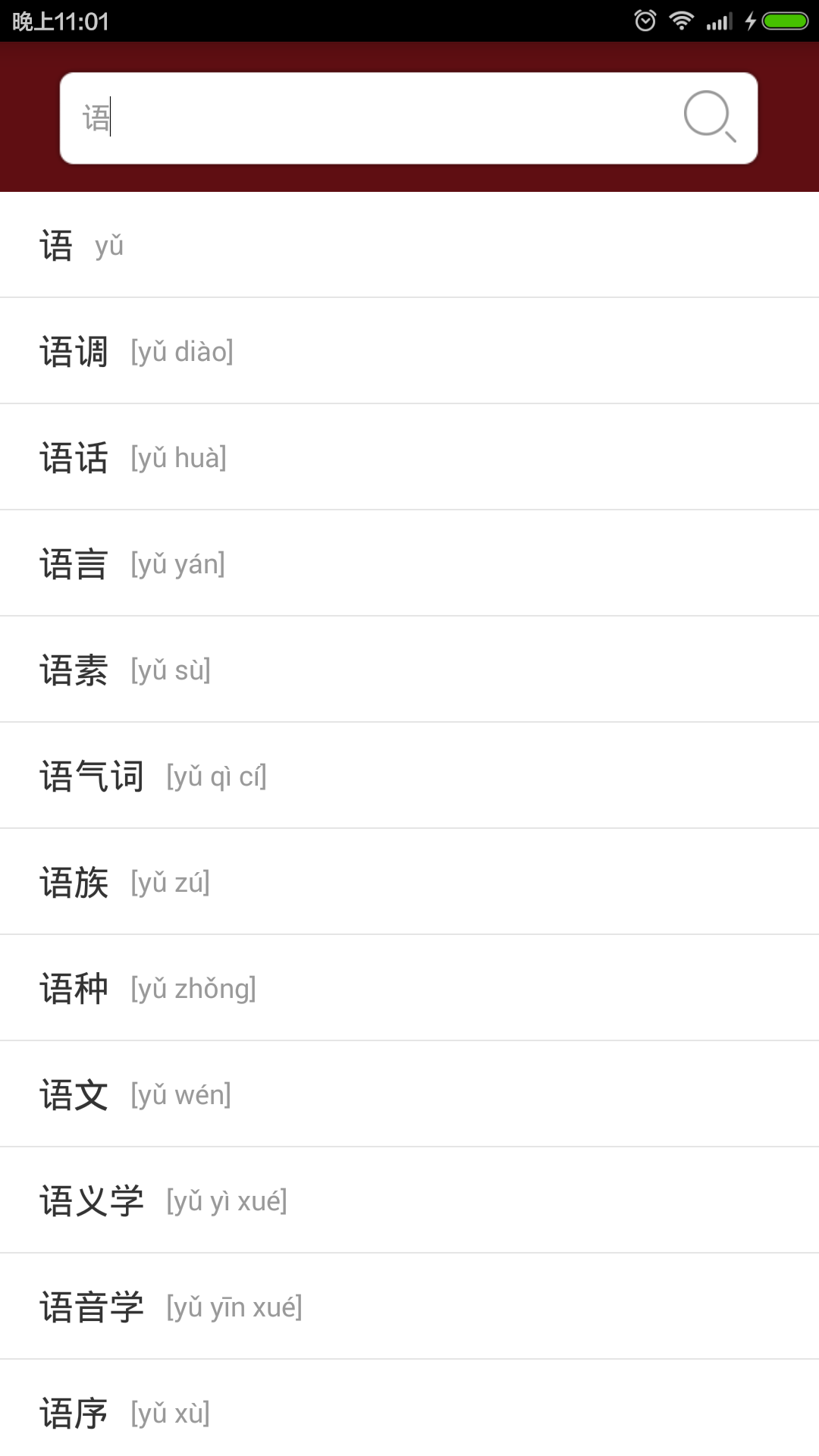The width and height of the screenshot is (819, 1456).
Task: Tap the magnifier search icon
Action: click(710, 117)
